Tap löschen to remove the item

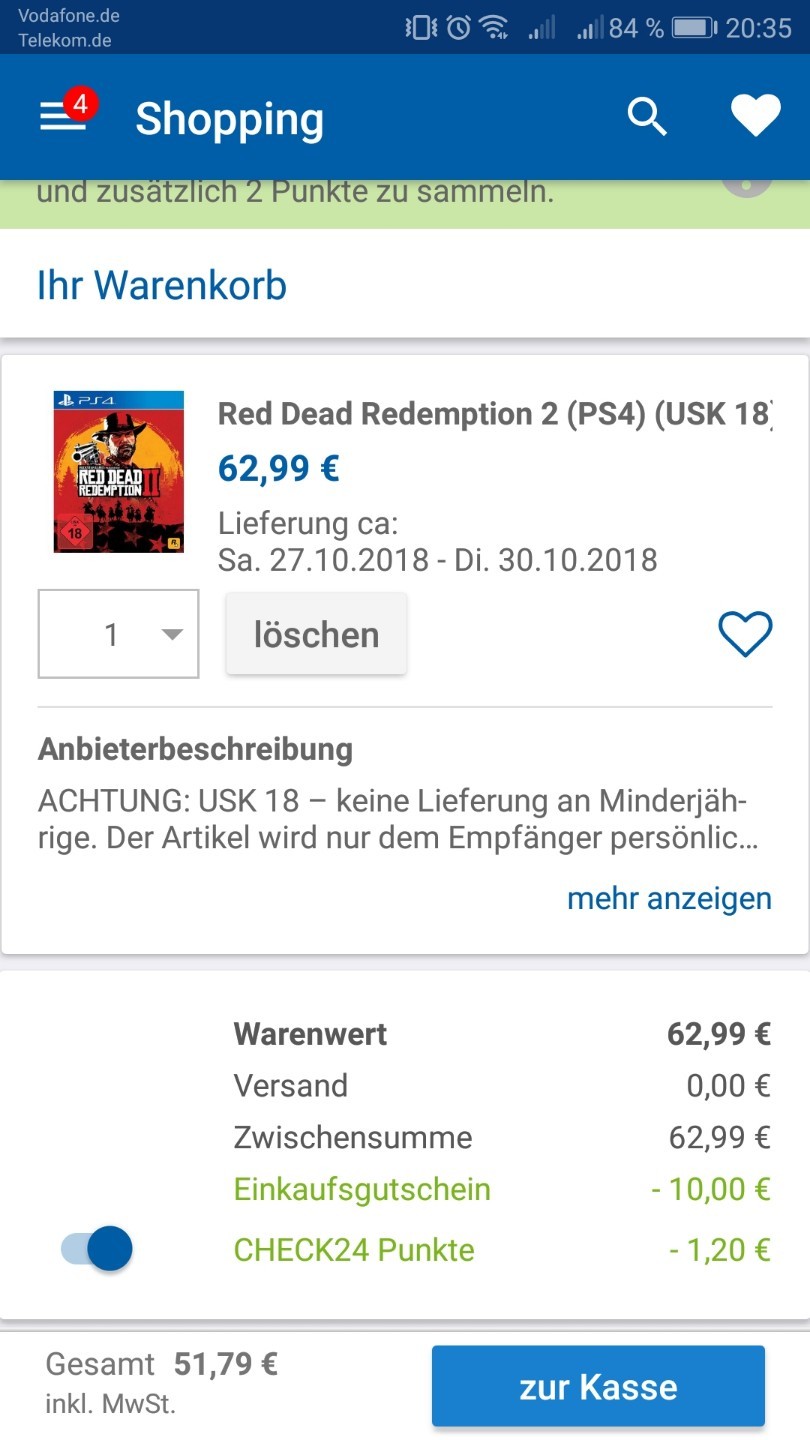click(x=316, y=634)
